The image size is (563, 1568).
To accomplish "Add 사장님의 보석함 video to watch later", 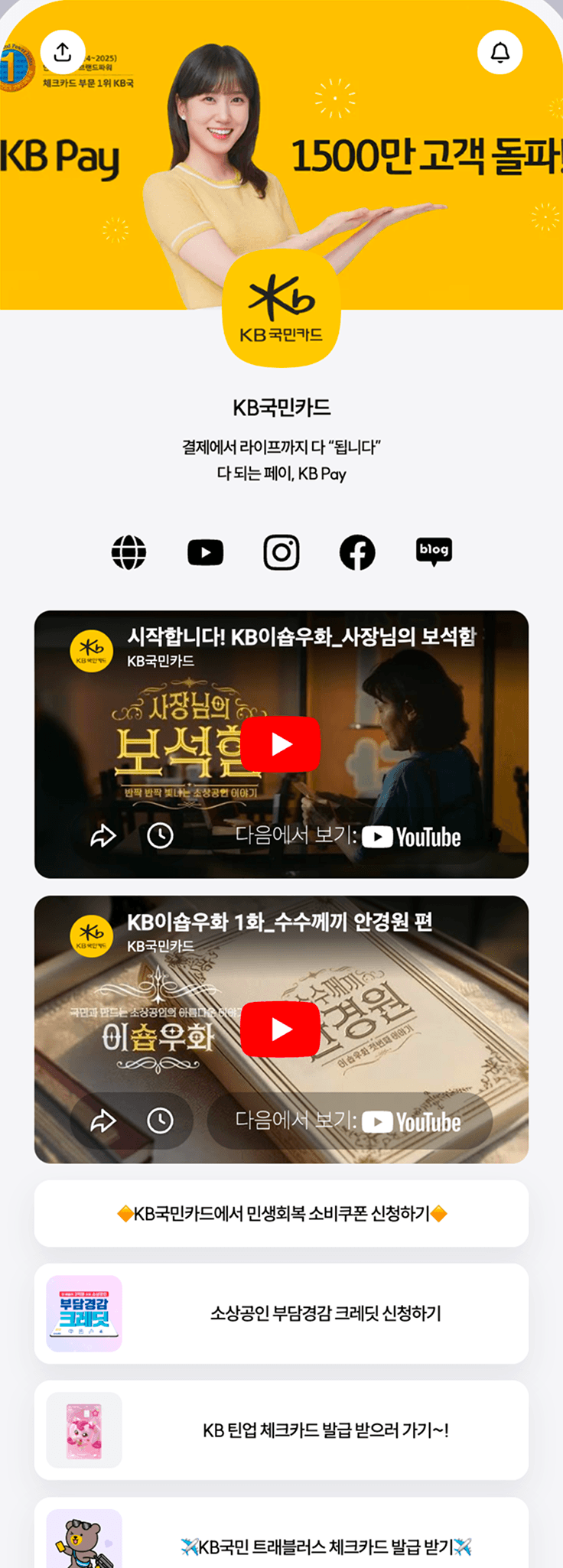I will tap(160, 836).
